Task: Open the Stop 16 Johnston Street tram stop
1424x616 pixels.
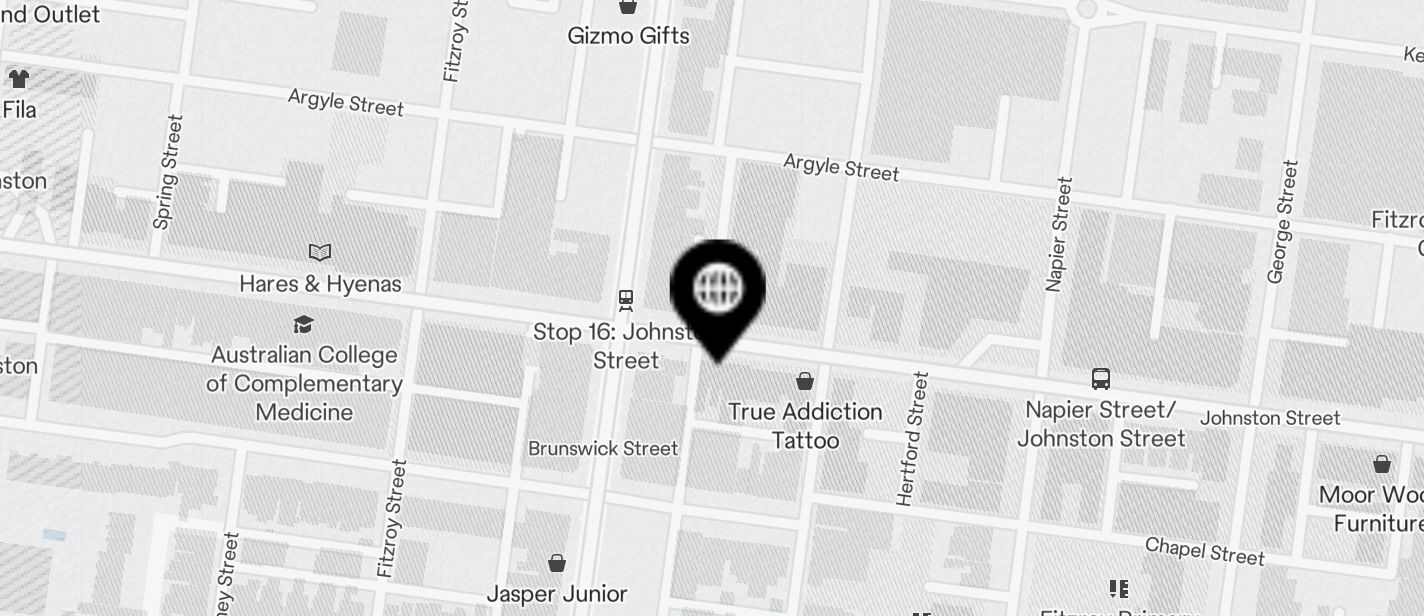Action: [626, 299]
